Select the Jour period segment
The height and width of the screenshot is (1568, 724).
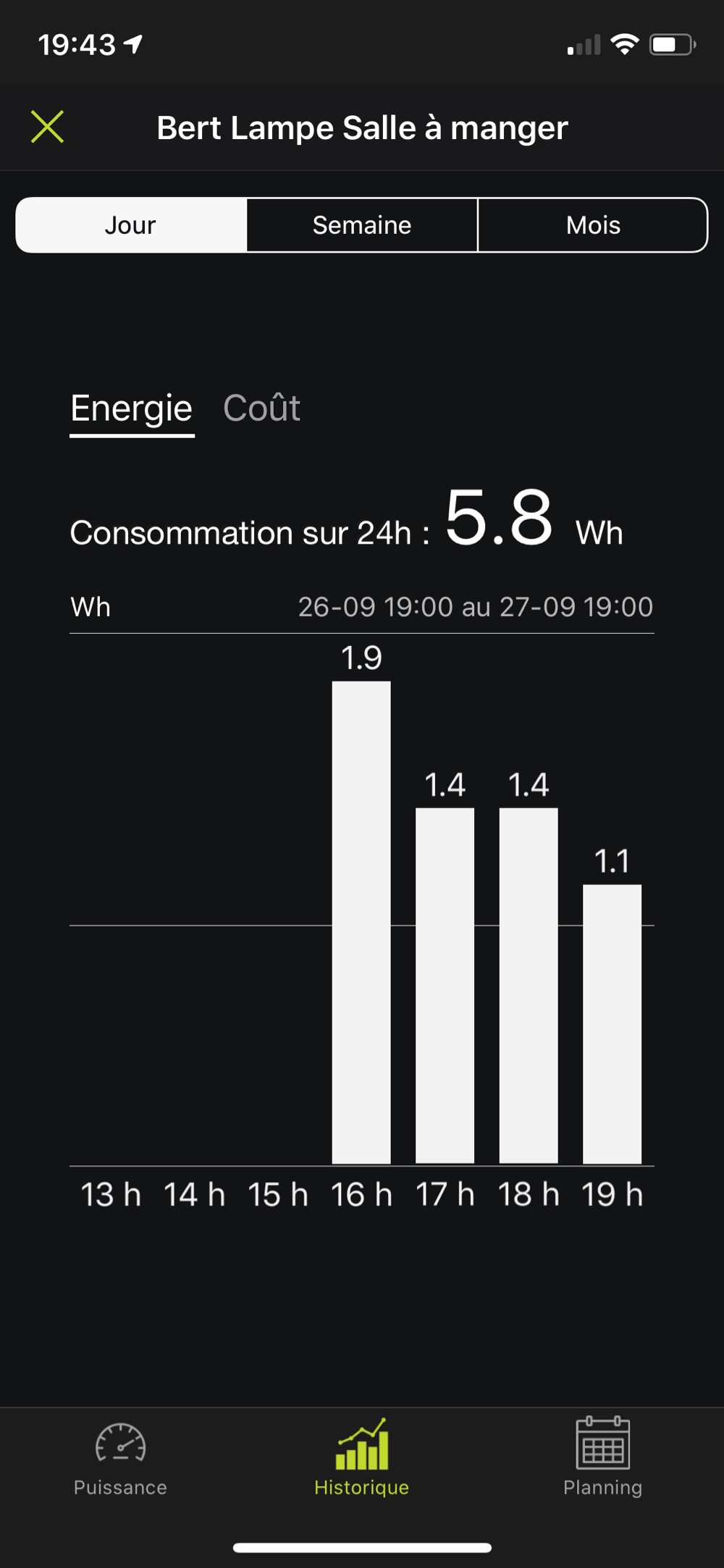(x=131, y=225)
